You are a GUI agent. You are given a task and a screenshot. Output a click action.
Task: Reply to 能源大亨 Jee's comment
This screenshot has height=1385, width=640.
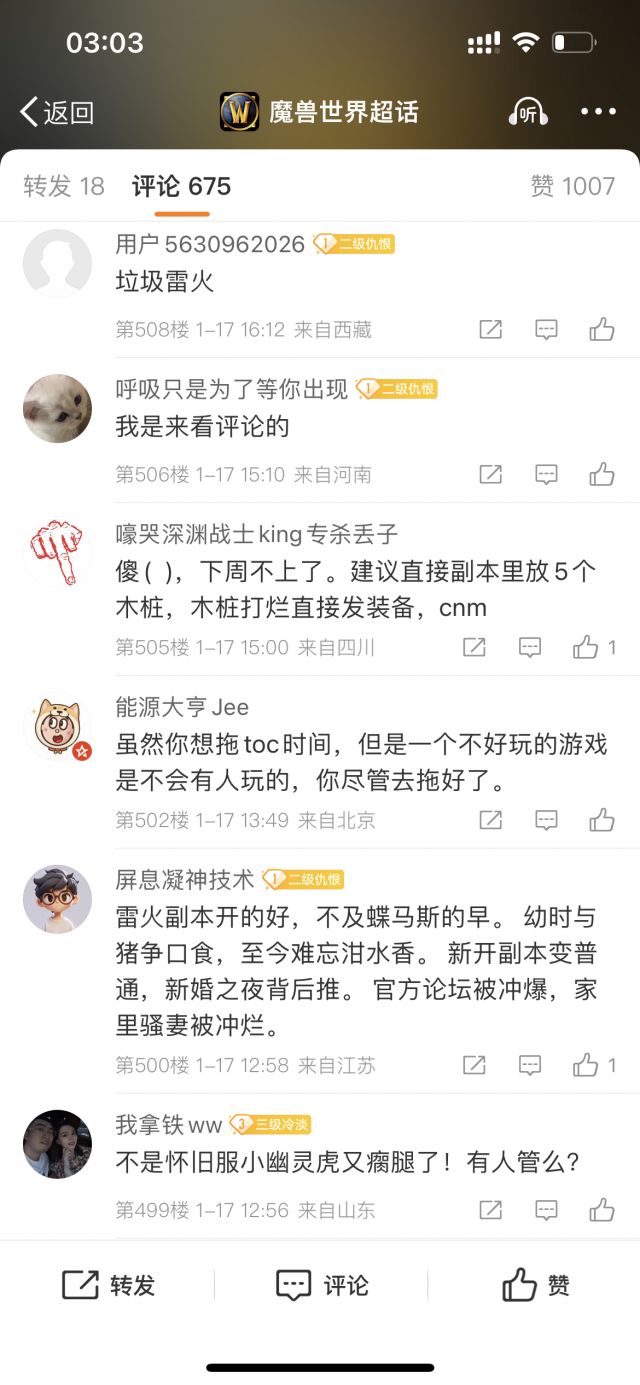[x=546, y=820]
